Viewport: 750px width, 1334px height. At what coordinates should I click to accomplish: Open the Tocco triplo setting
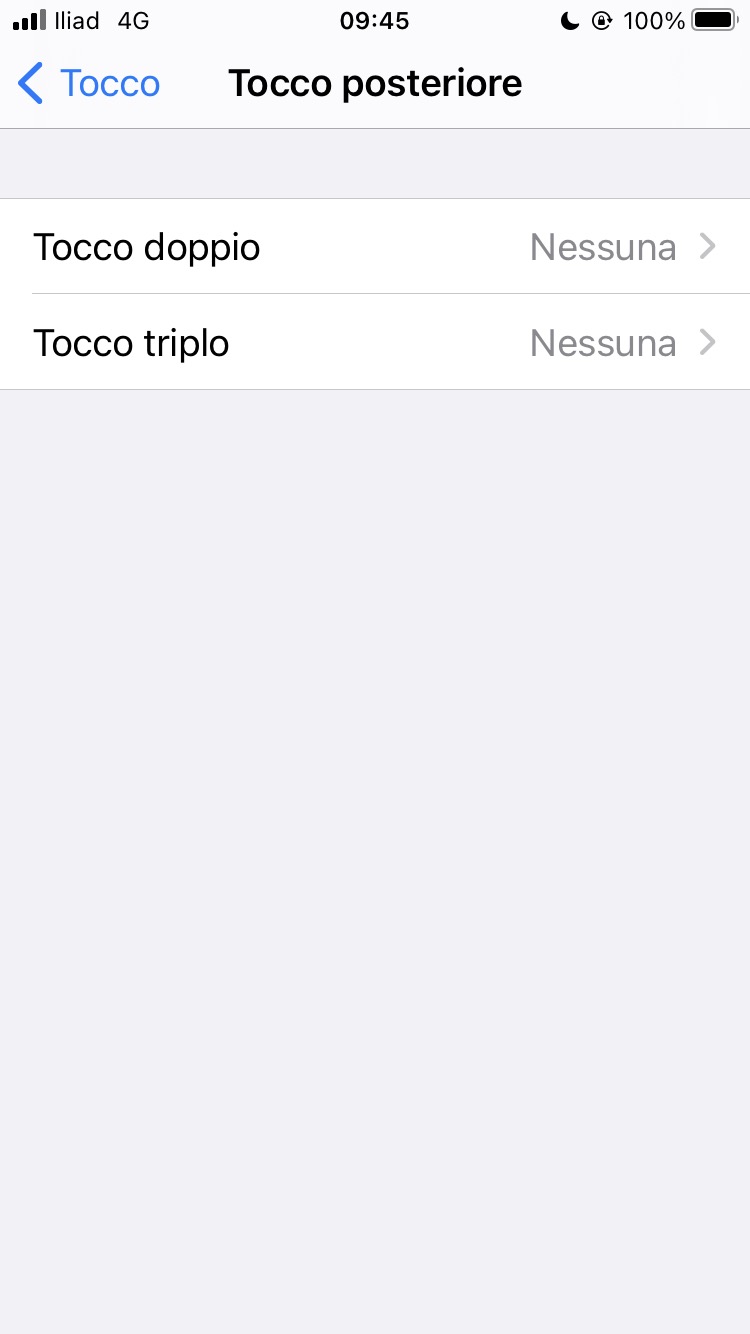click(x=375, y=343)
